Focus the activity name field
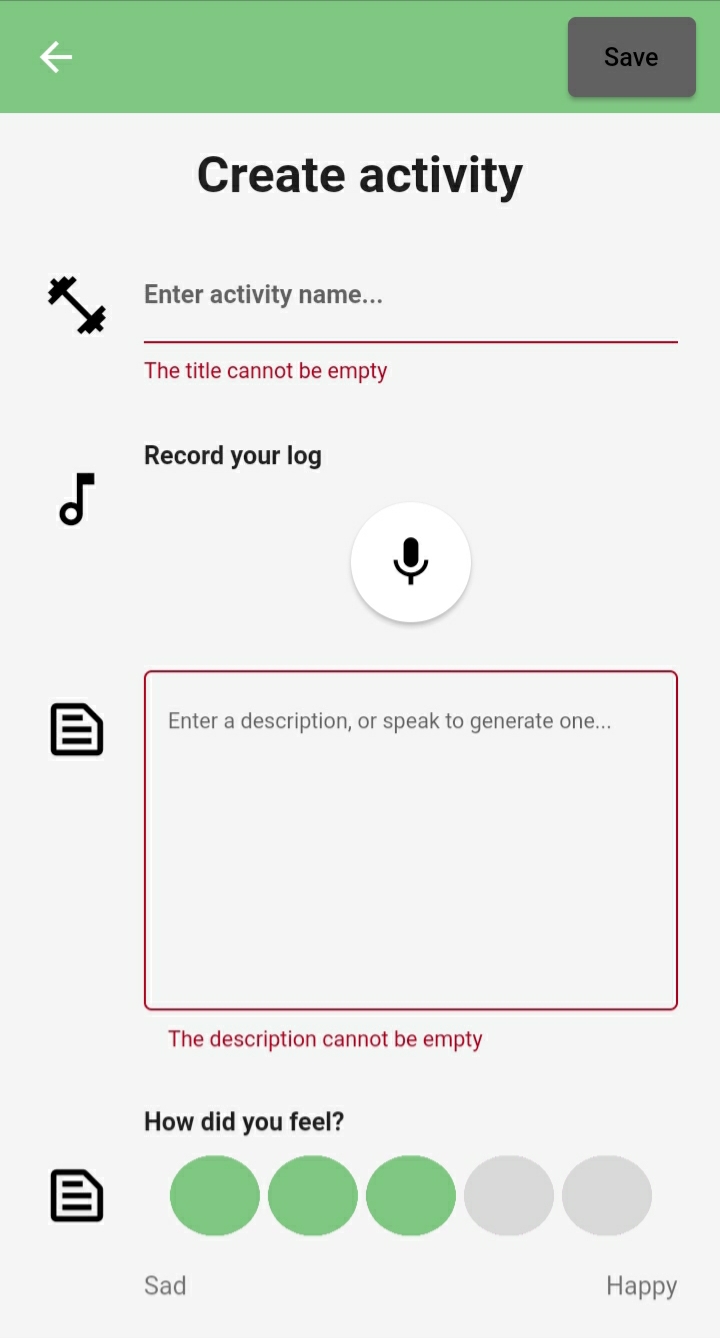Viewport: 720px width, 1338px height. pos(410,295)
